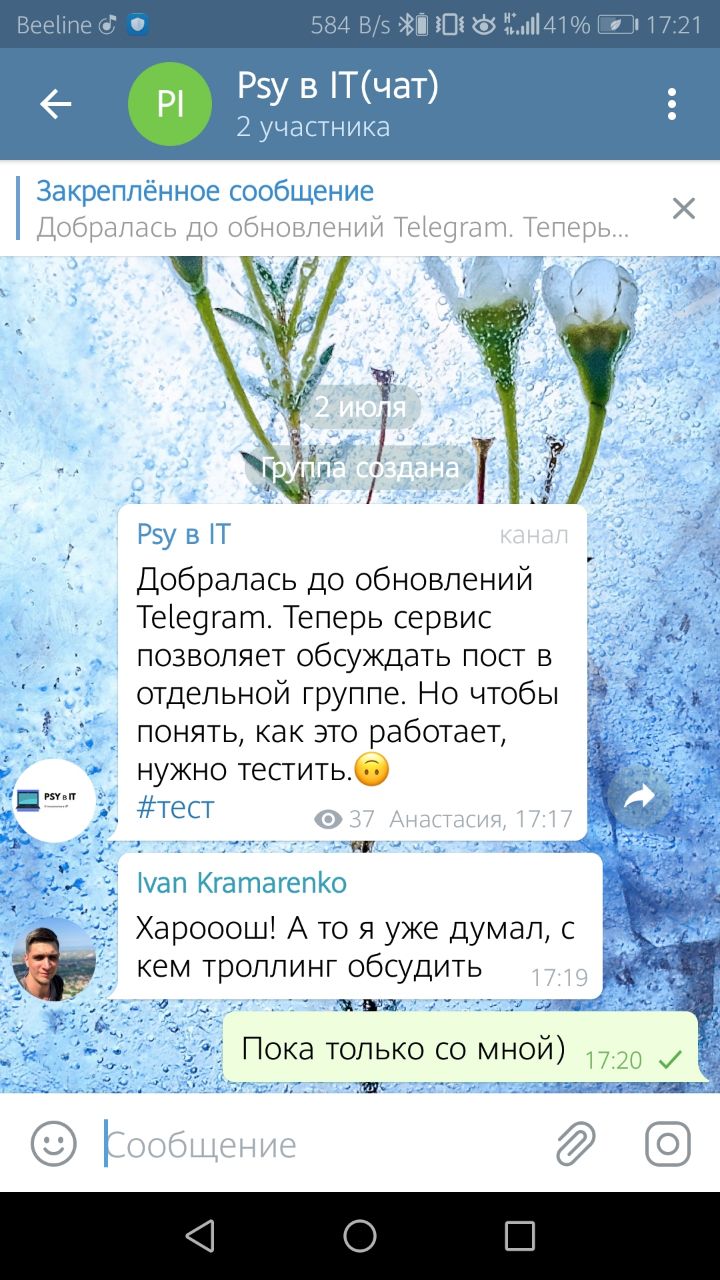This screenshot has width=720, height=1280.
Task: Open Ivan Kramarenko's profile photo
Action: pos(54,959)
